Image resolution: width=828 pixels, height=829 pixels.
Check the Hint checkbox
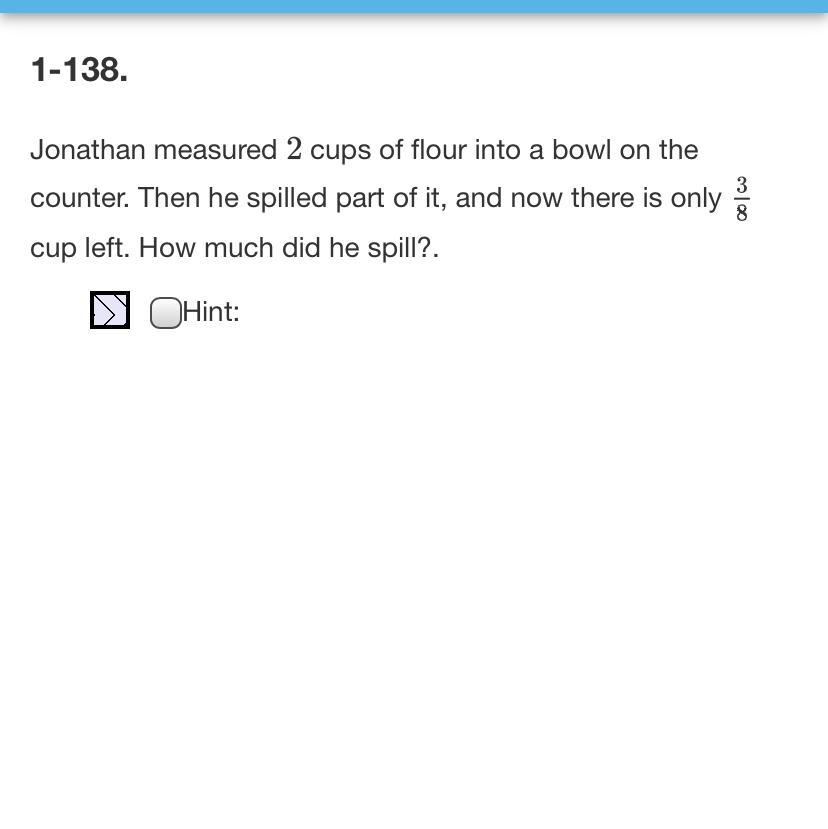coord(166,313)
